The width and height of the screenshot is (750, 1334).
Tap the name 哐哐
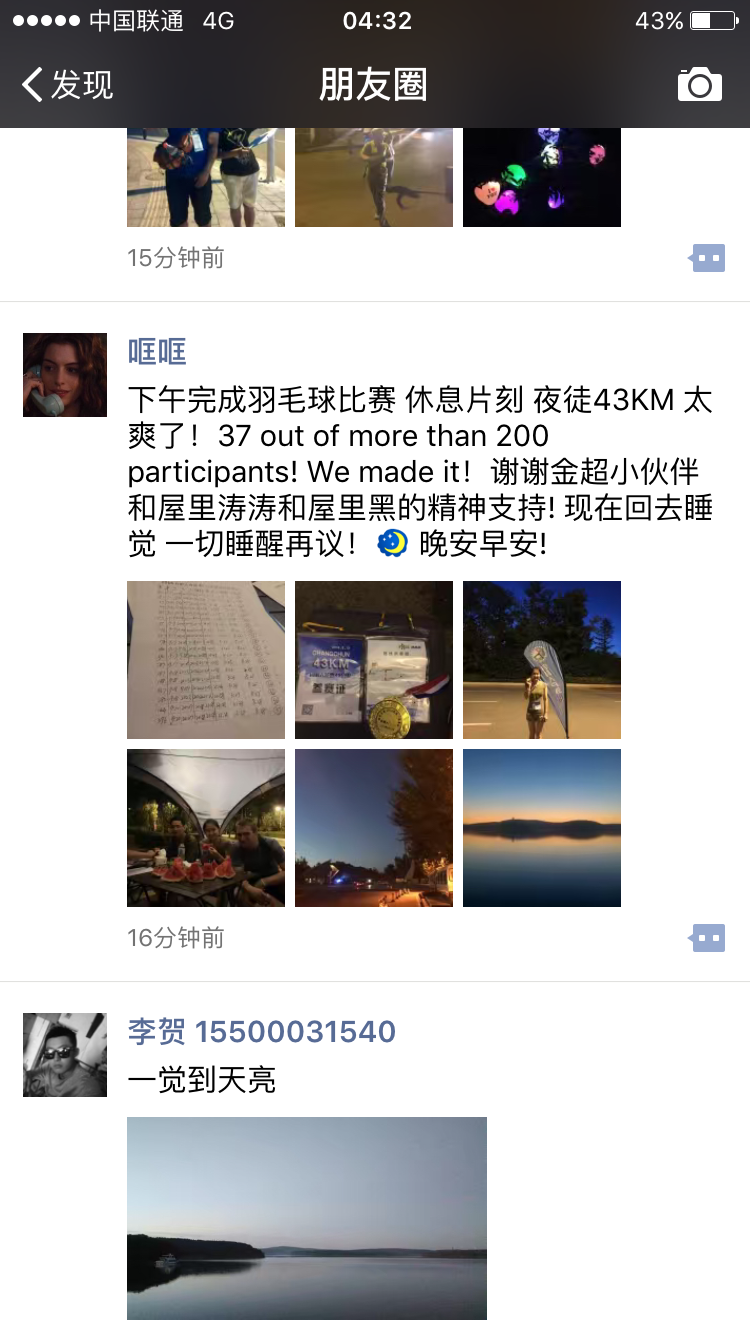tap(157, 351)
